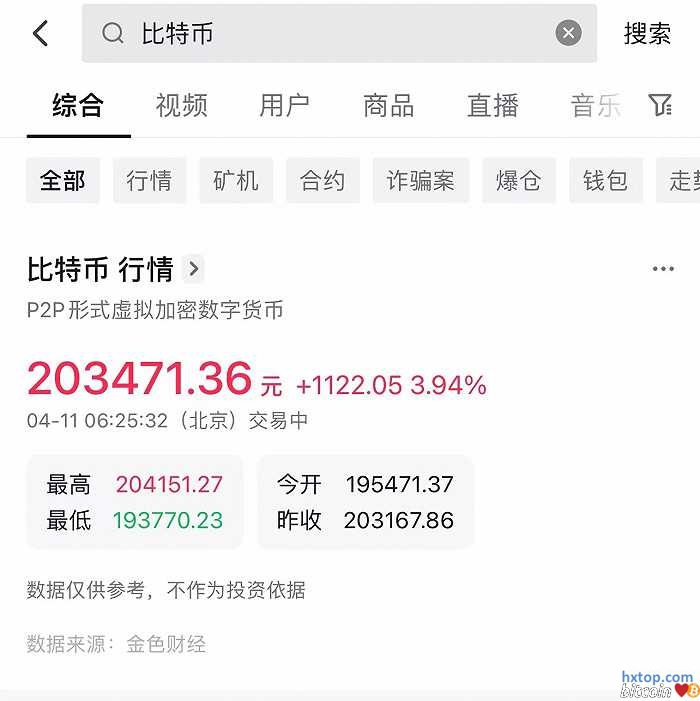The image size is (700, 701).
Task: Filter results by 行情 chip
Action: tap(149, 181)
